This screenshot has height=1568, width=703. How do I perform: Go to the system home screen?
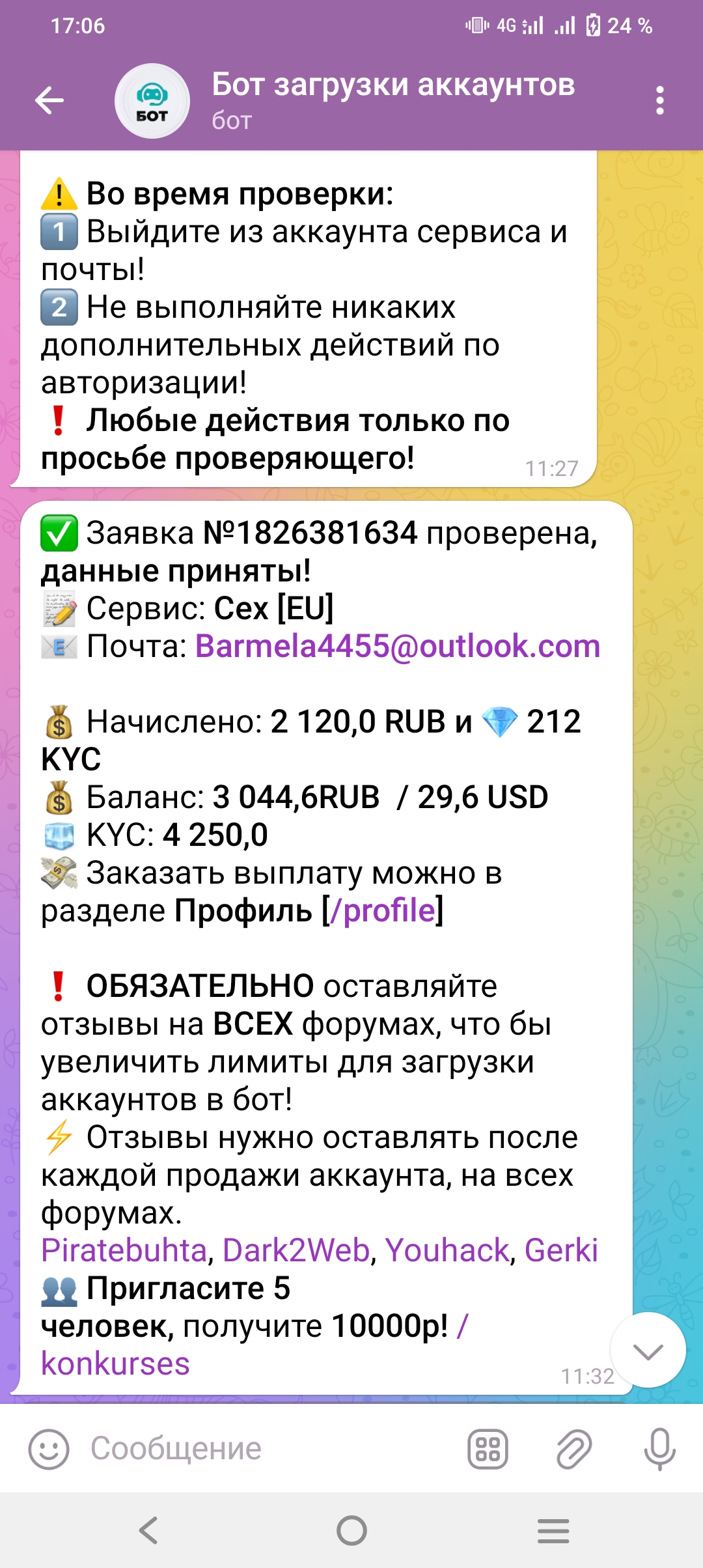tap(351, 1530)
